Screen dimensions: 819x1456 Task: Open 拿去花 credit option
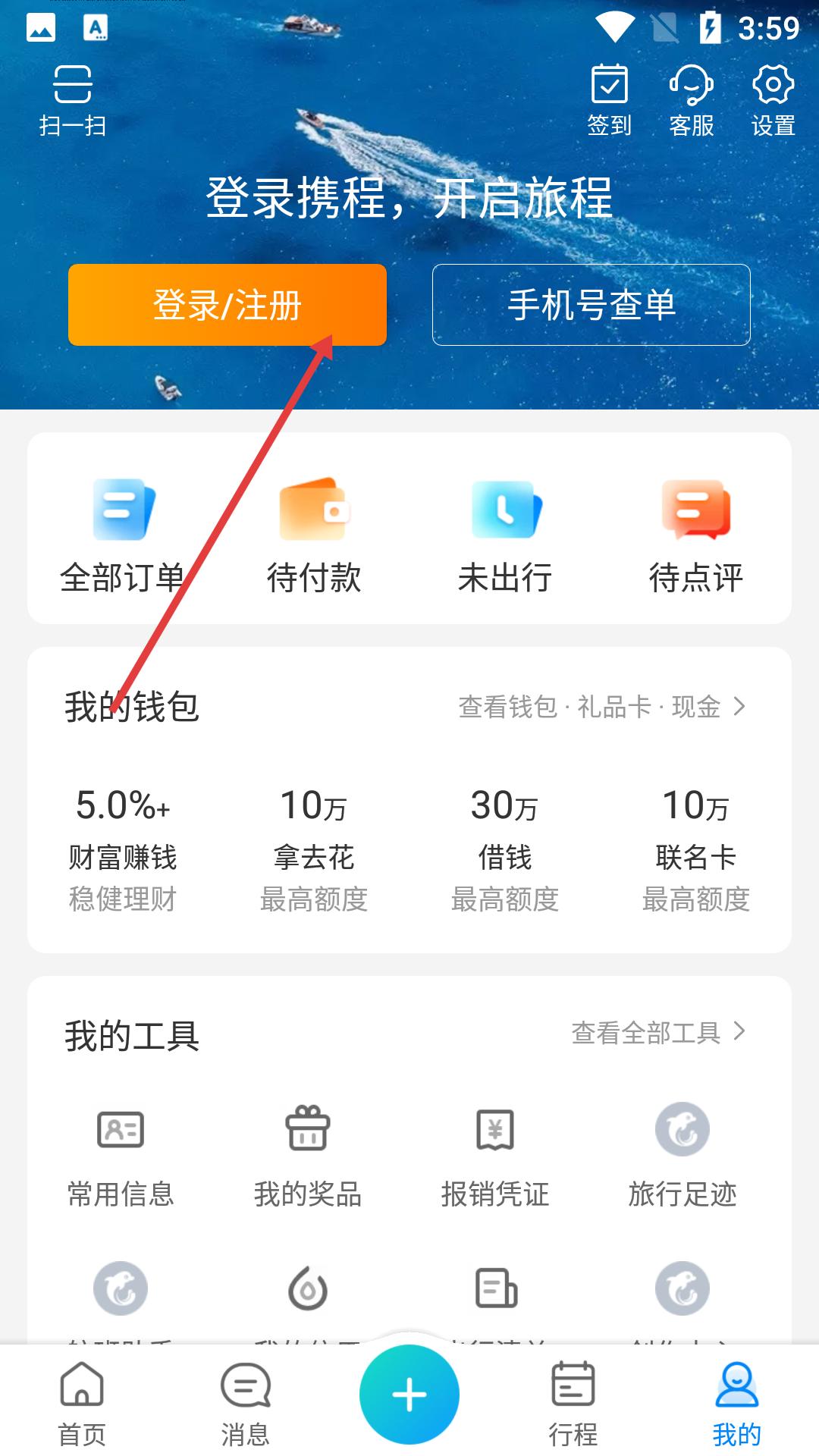coord(314,849)
